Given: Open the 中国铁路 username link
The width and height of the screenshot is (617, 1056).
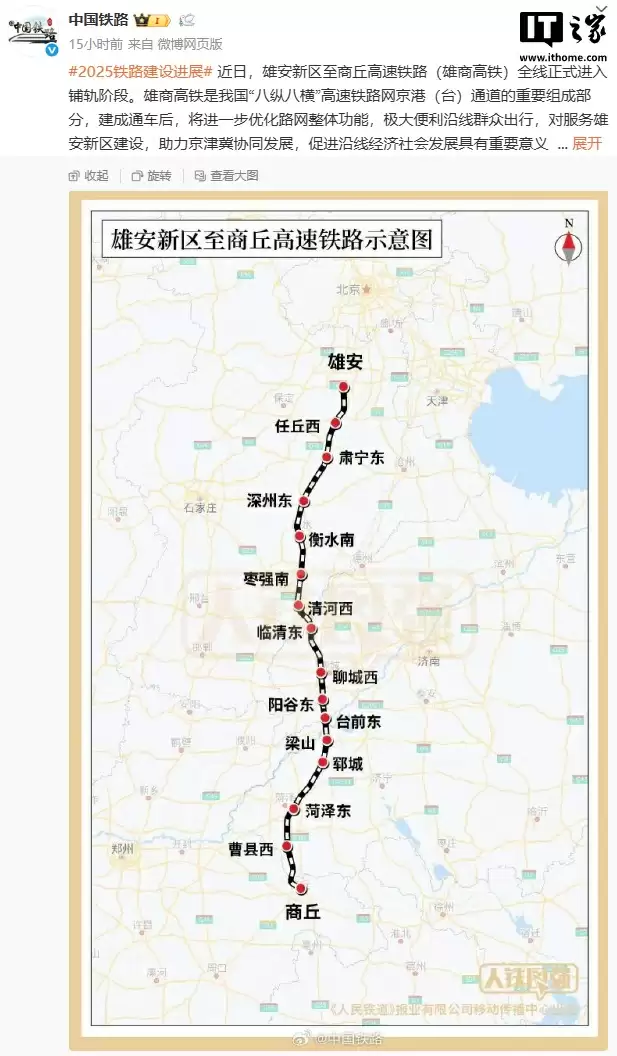Looking at the screenshot, I should (x=98, y=19).
